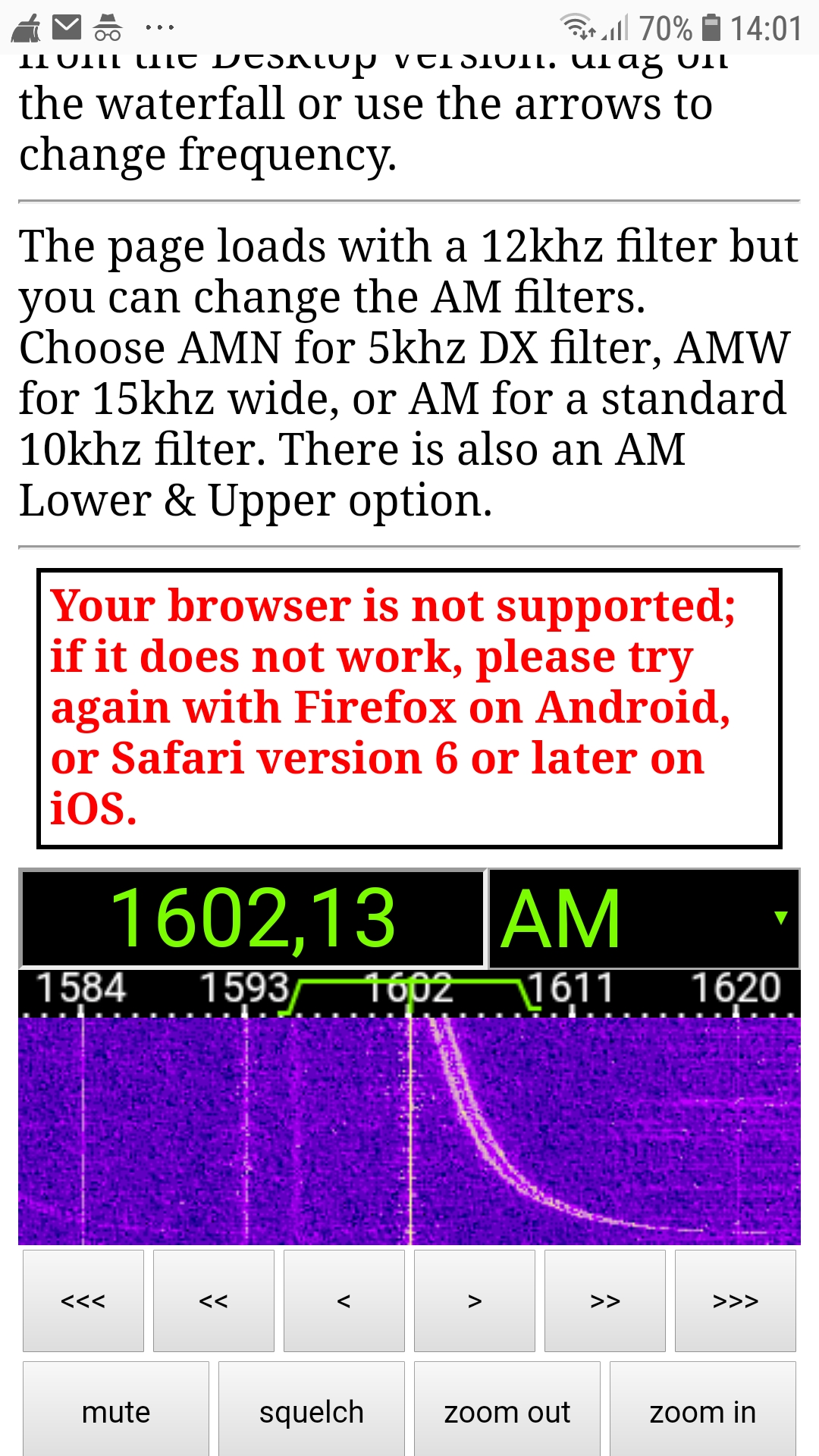Tap the >>> large step up button
Viewport: 819px width, 1456px height.
[736, 1301]
